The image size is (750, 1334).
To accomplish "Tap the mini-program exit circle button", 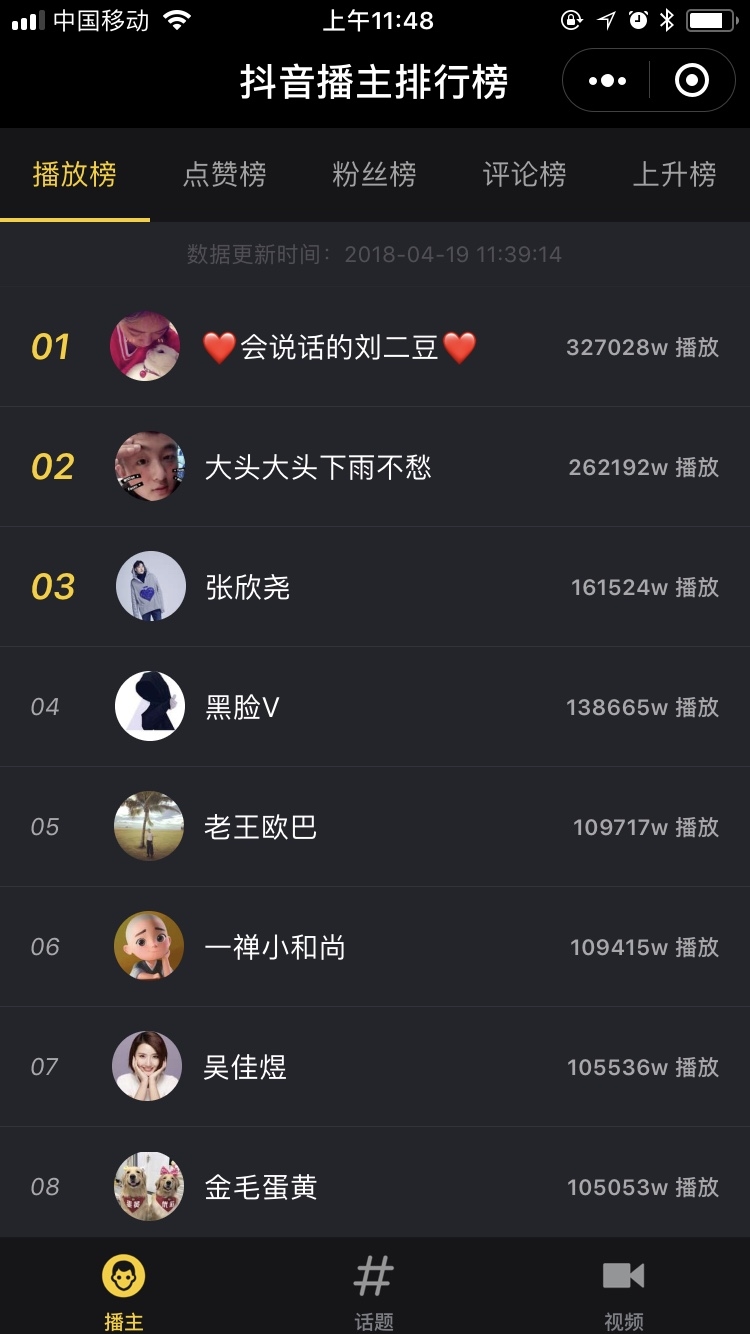I will [691, 80].
